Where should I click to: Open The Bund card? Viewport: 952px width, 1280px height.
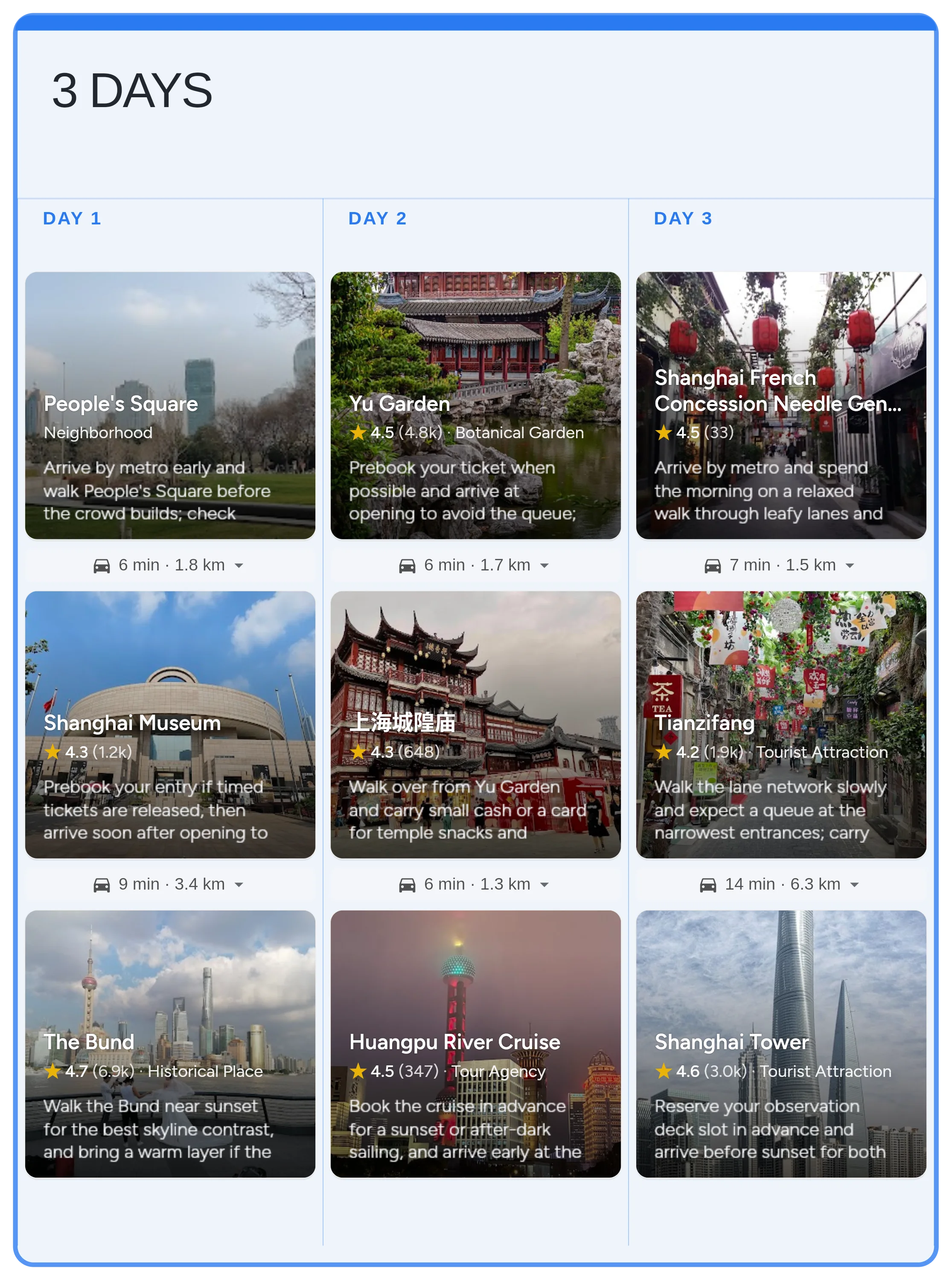[x=170, y=1043]
